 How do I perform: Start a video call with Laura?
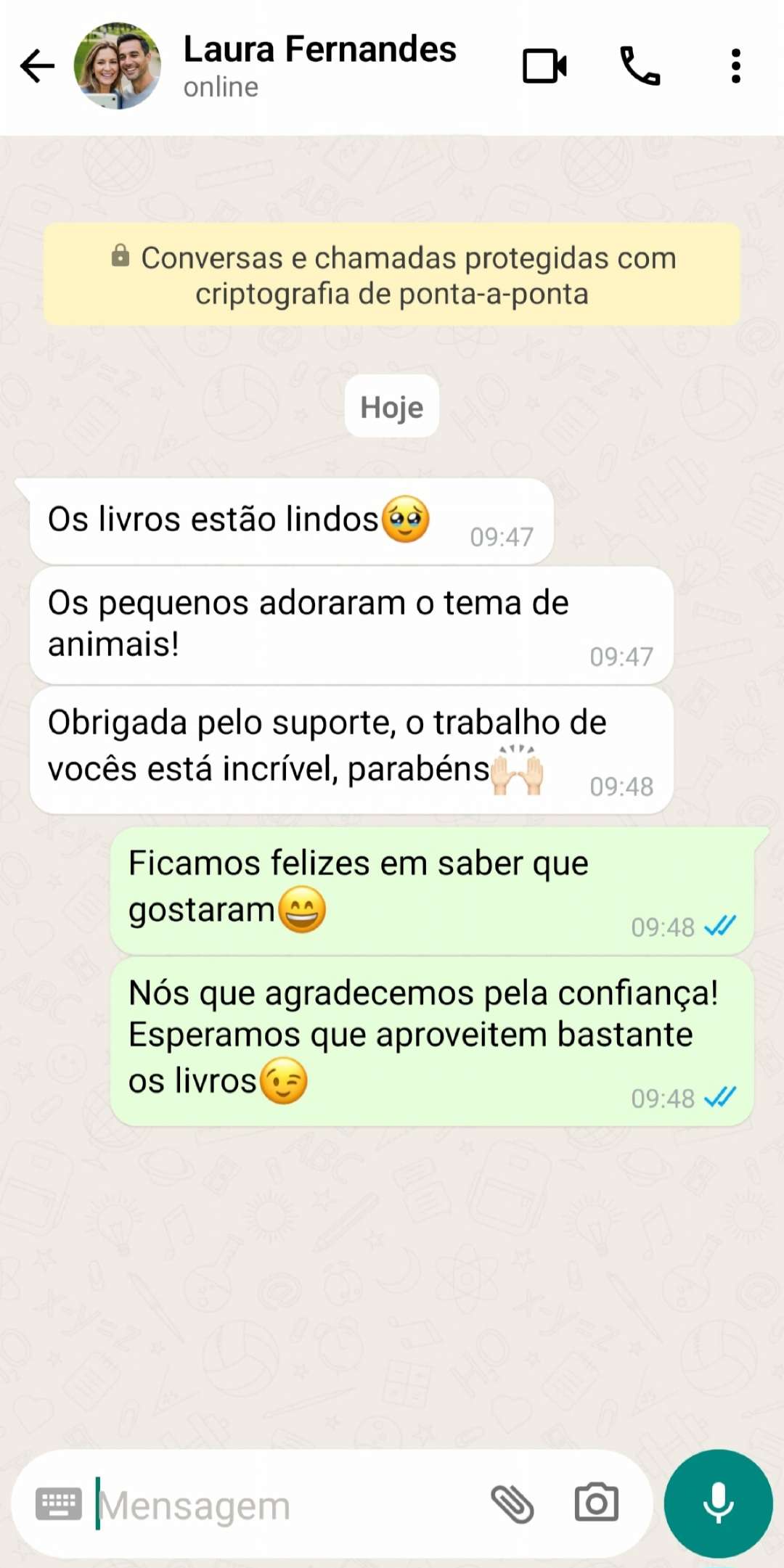[x=544, y=67]
